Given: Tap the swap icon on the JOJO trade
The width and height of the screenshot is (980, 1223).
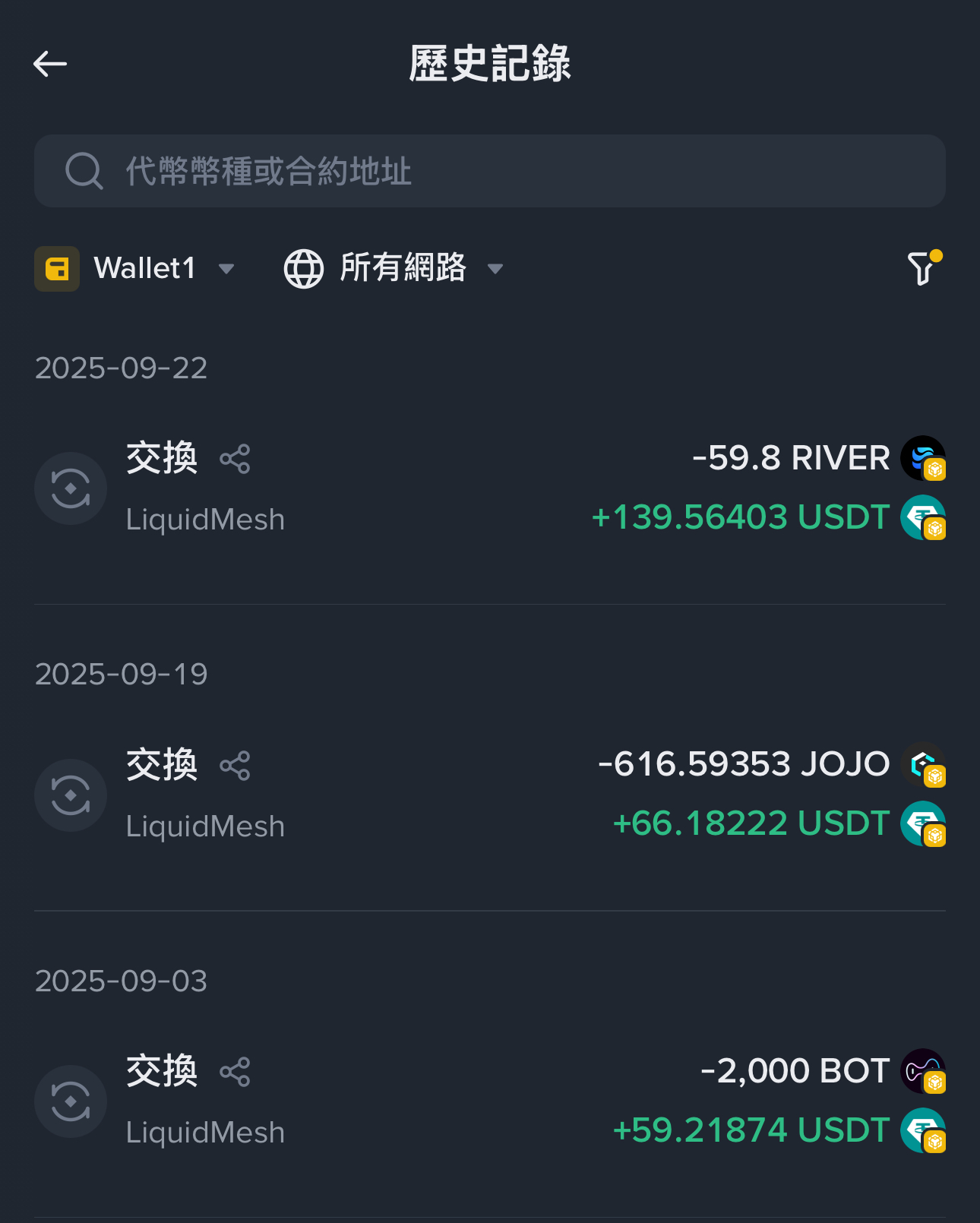Looking at the screenshot, I should (70, 795).
